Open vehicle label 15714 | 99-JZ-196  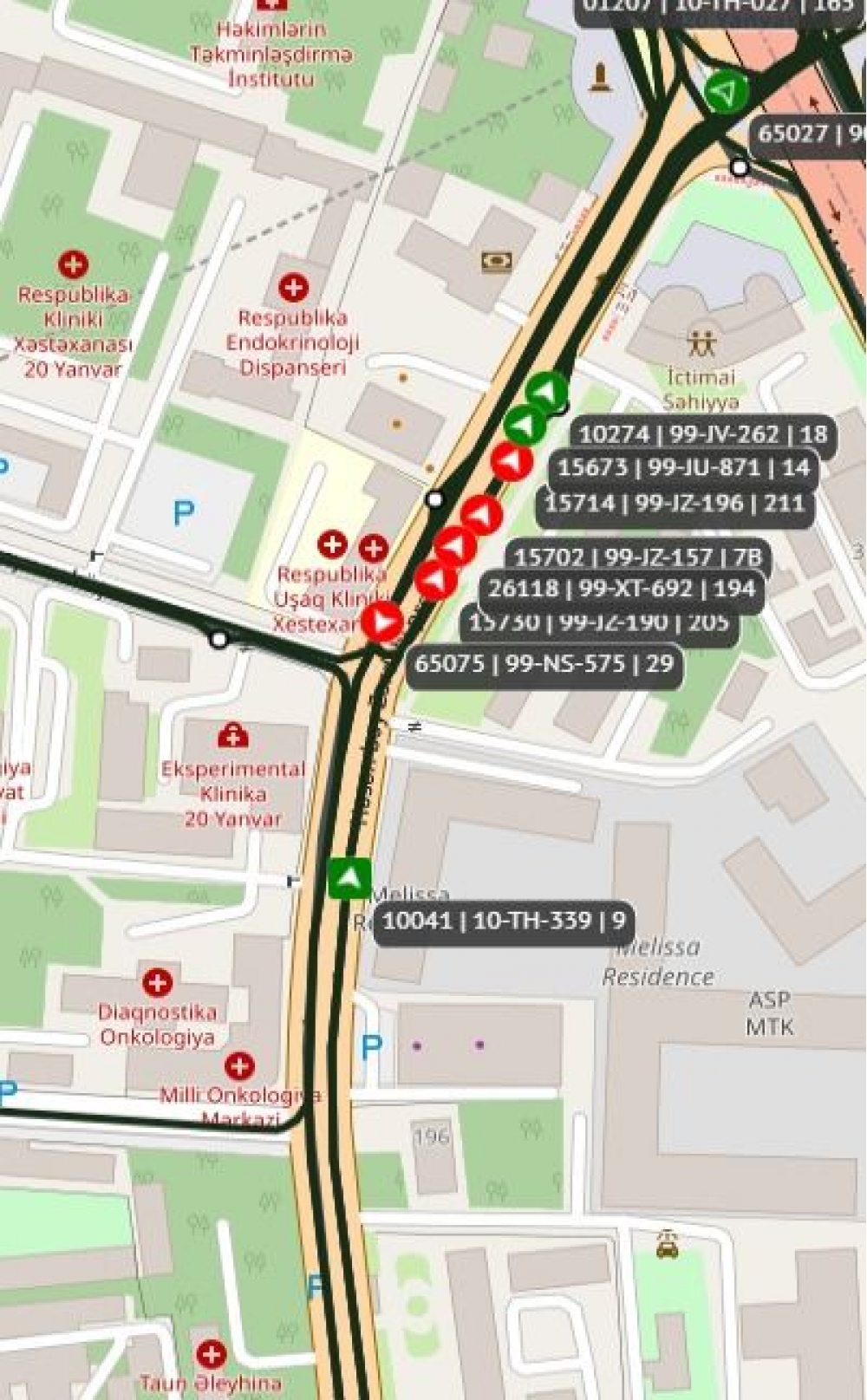675,504
